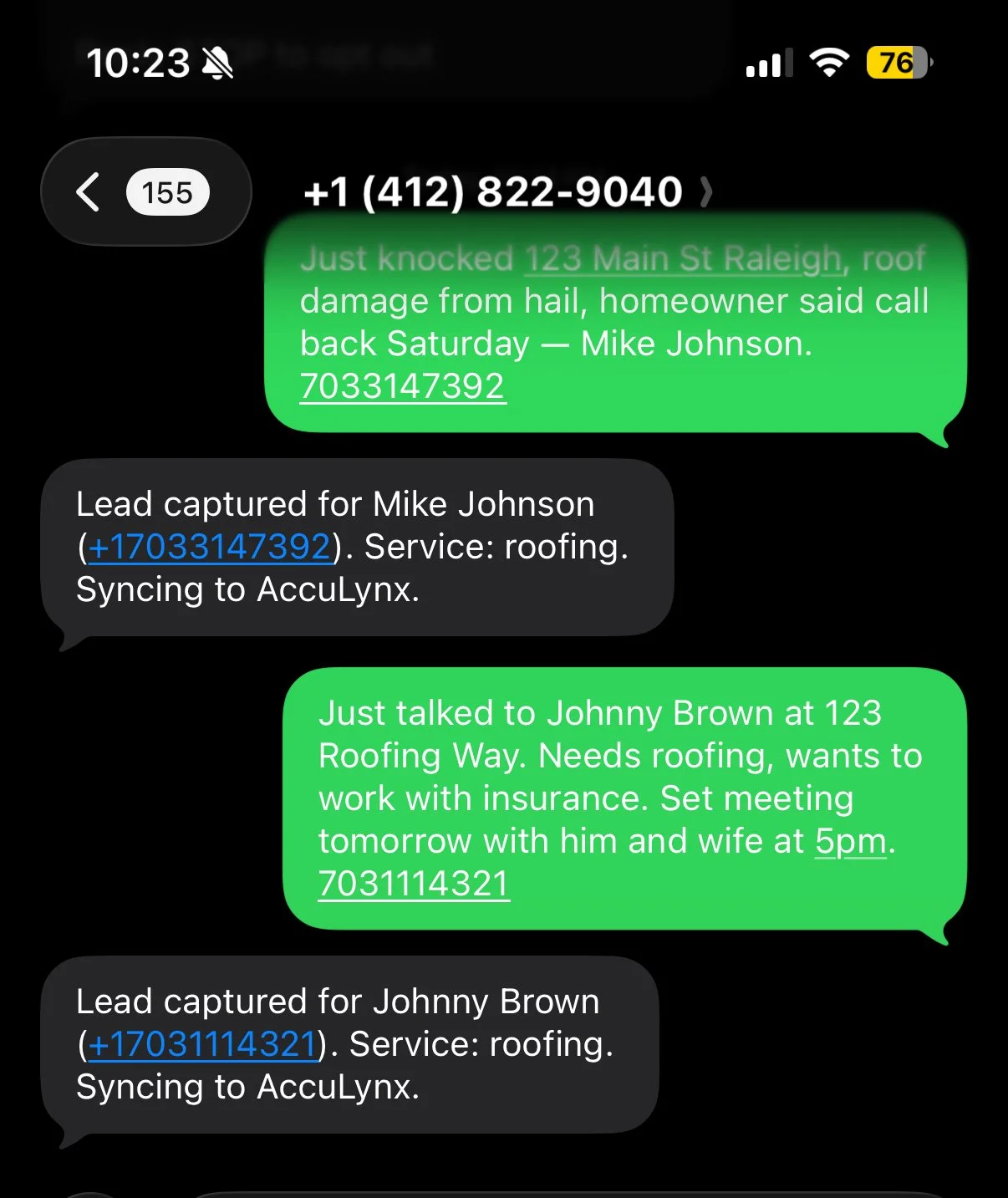Tap the underlined 5pm time link
The image size is (1008, 1198).
coord(849,841)
